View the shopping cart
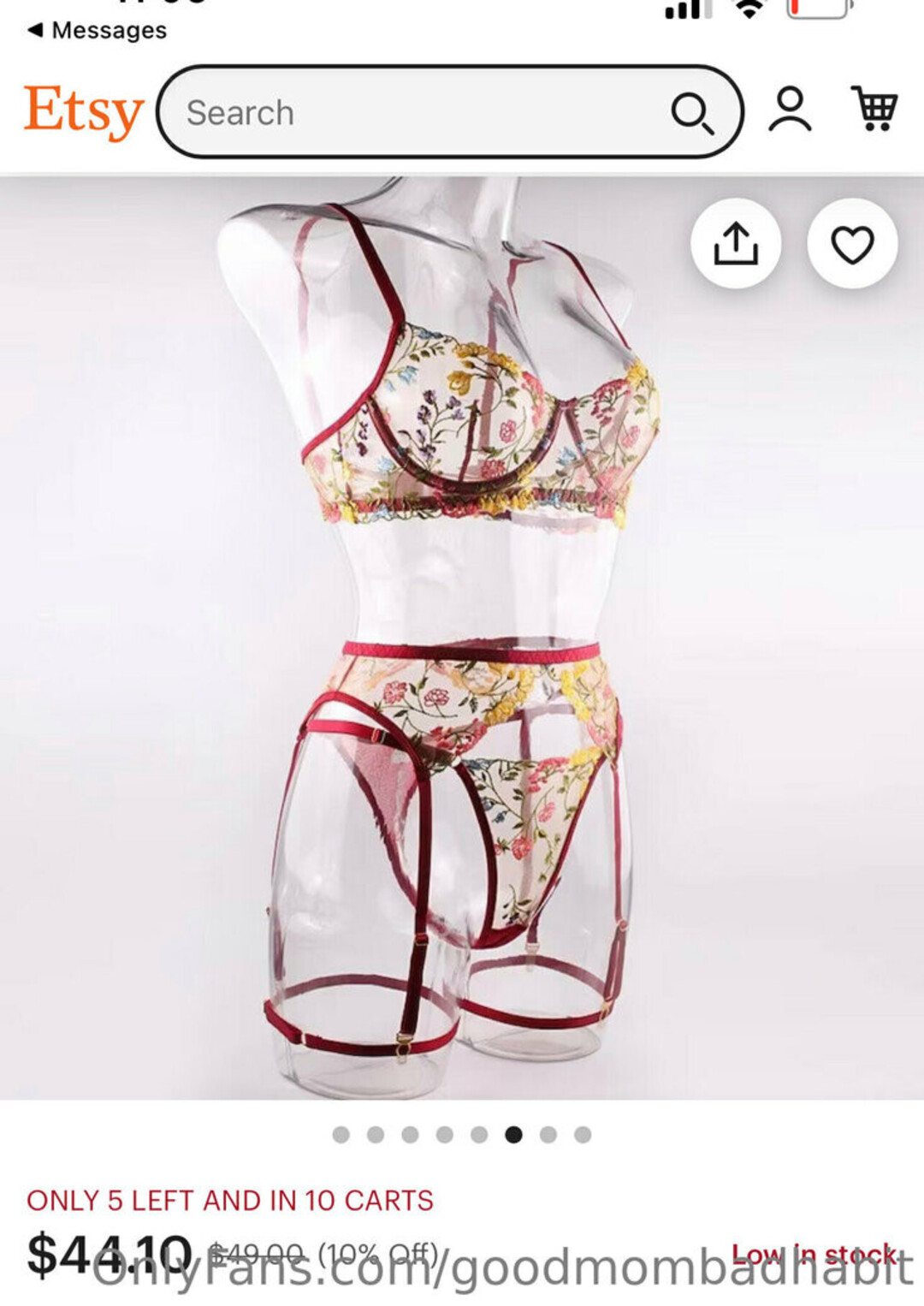924x1306 pixels. tap(874, 109)
